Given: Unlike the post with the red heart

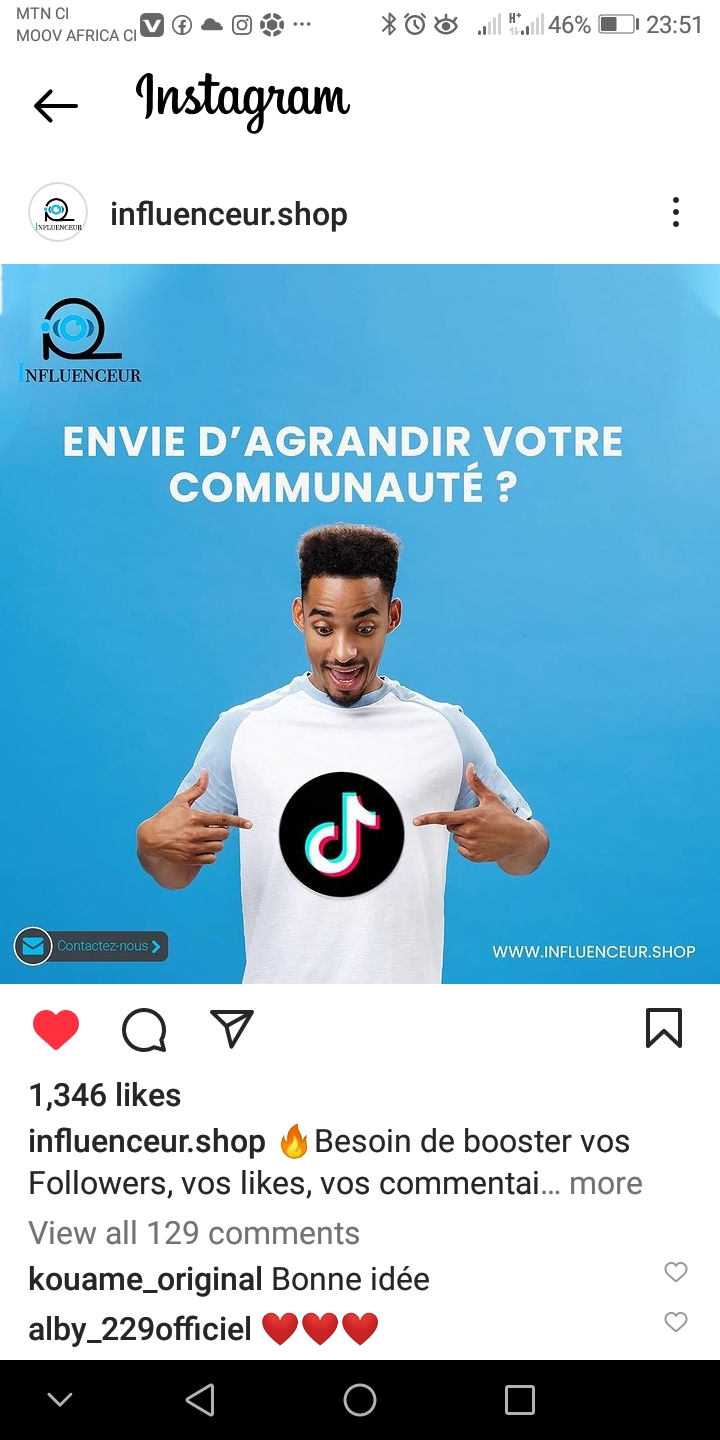Looking at the screenshot, I should pyautogui.click(x=56, y=1029).
